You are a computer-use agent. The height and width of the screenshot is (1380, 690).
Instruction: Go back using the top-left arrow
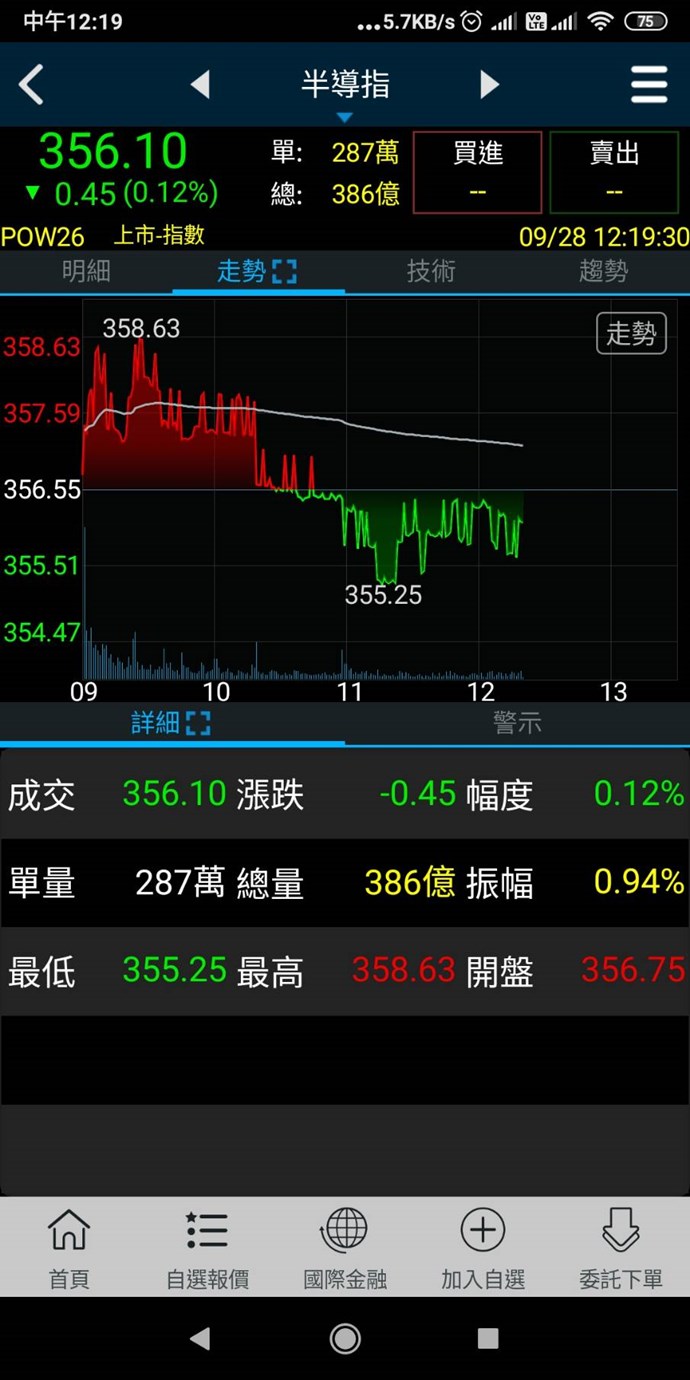coord(32,85)
